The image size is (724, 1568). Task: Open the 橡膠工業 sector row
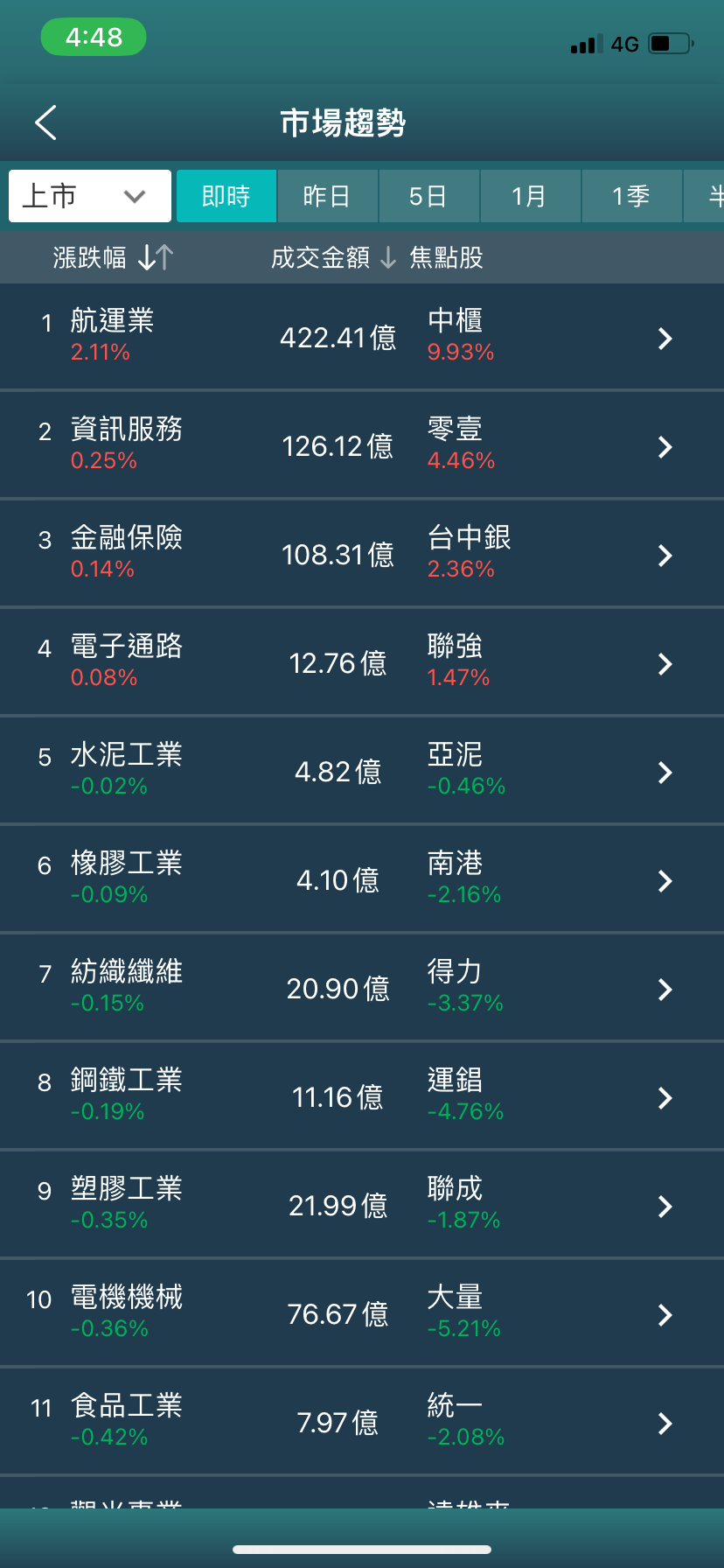[362, 879]
